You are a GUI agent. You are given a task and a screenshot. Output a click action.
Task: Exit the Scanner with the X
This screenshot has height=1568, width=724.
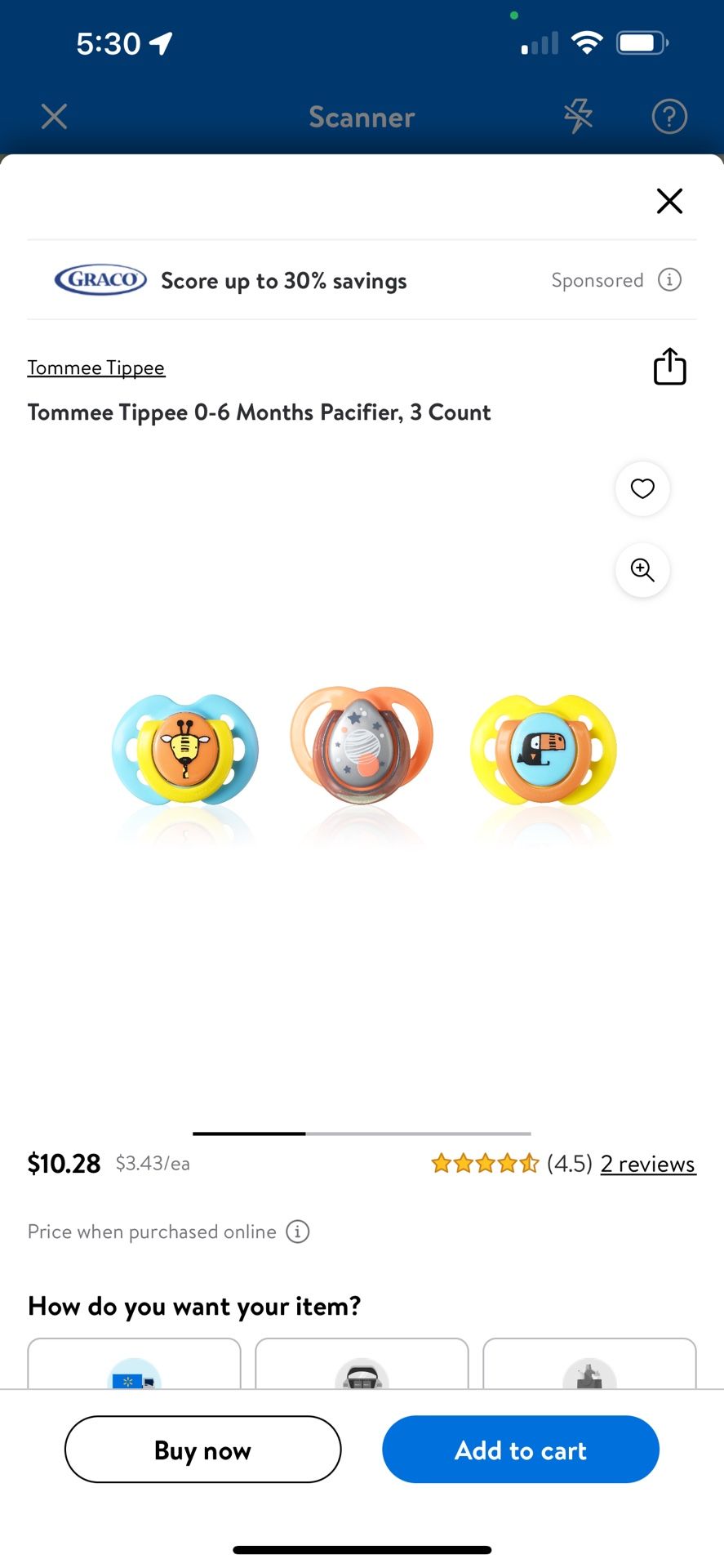click(x=54, y=117)
